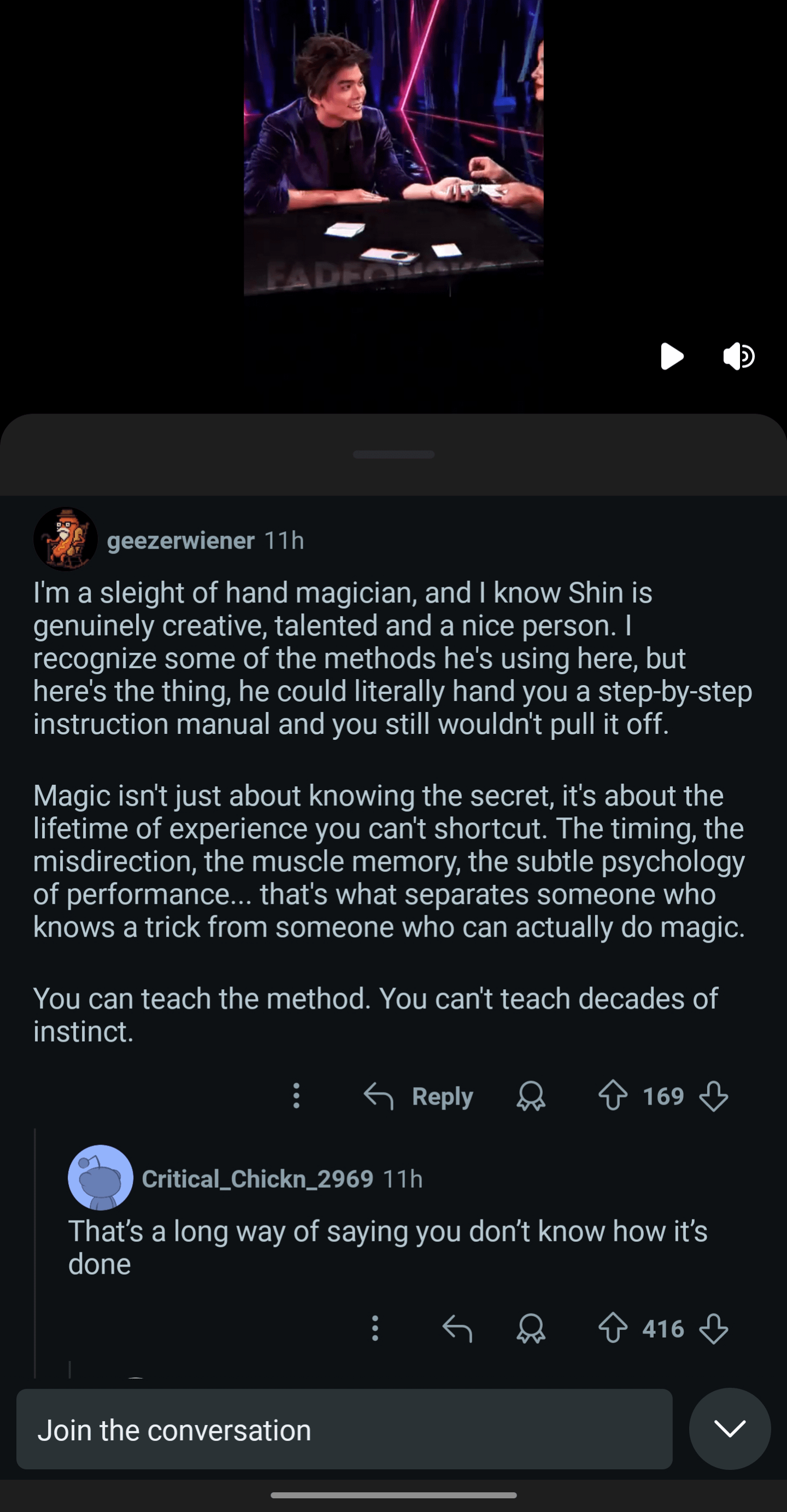This screenshot has height=1512, width=787.
Task: Tap the geezerwiener username
Action: tap(180, 541)
